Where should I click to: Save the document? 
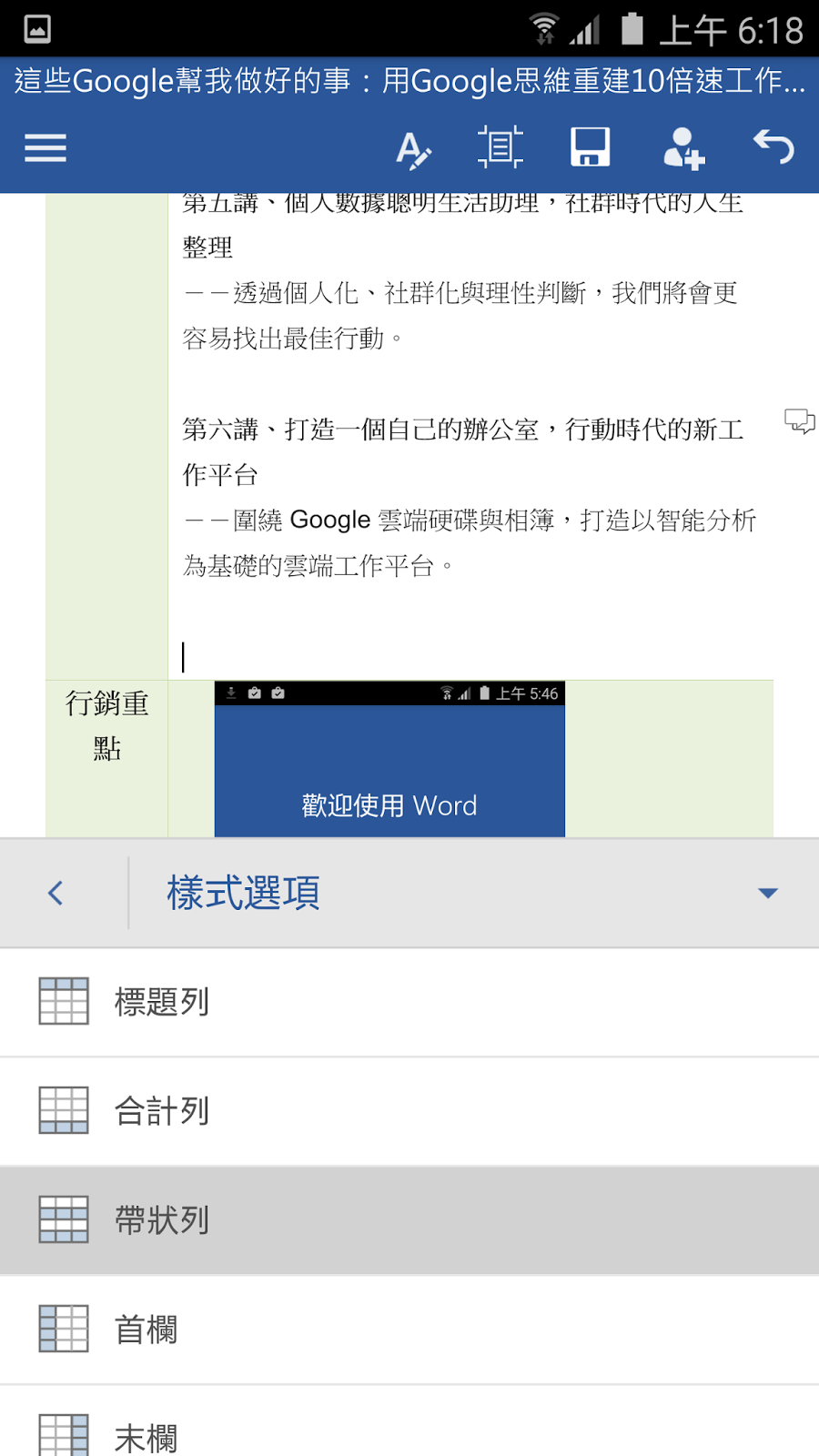(x=590, y=147)
